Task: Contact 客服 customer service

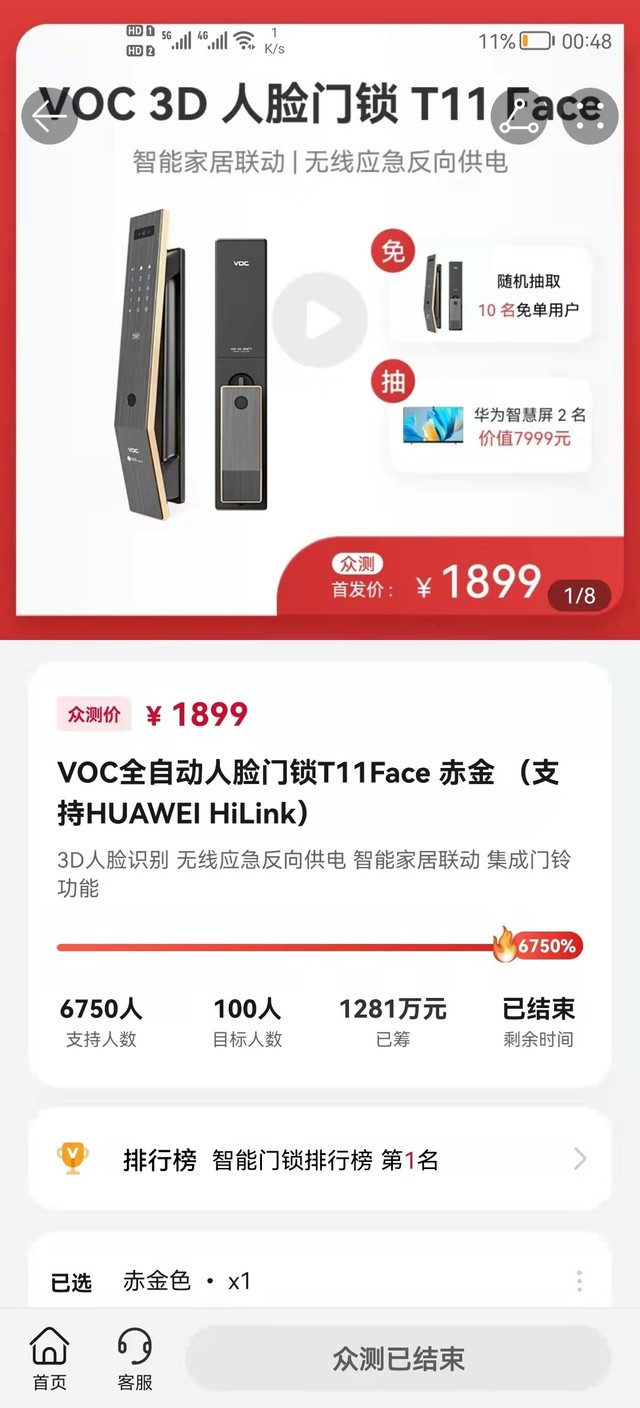Action: (135, 1358)
